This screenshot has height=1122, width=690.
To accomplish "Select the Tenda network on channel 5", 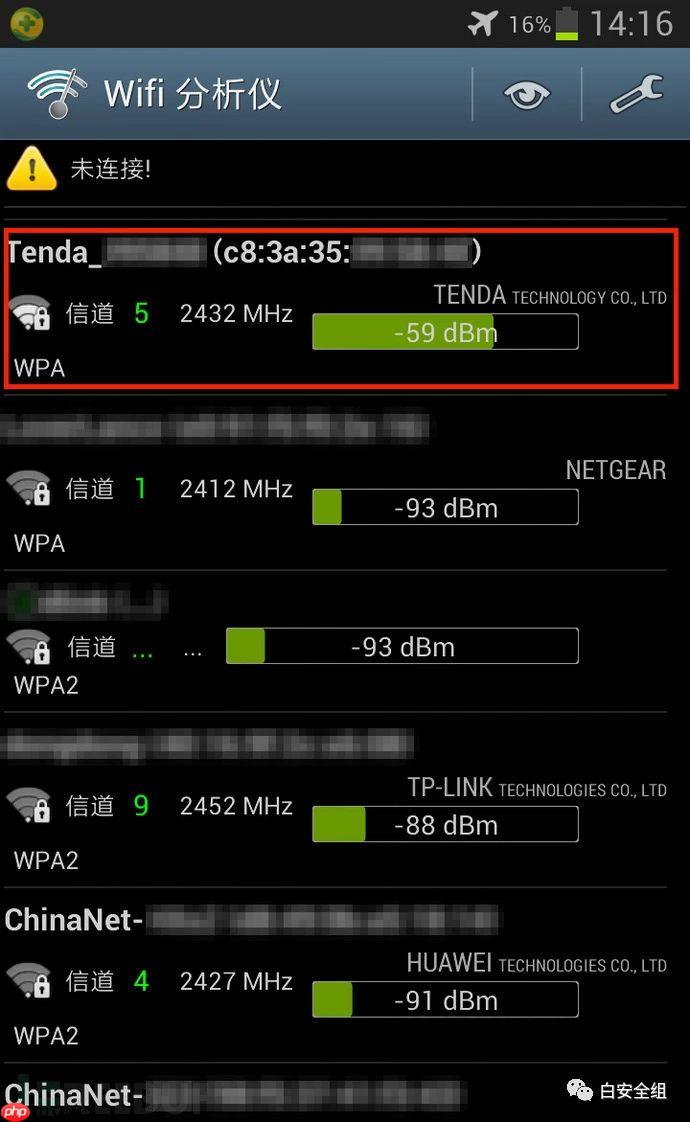I will pyautogui.click(x=340, y=310).
